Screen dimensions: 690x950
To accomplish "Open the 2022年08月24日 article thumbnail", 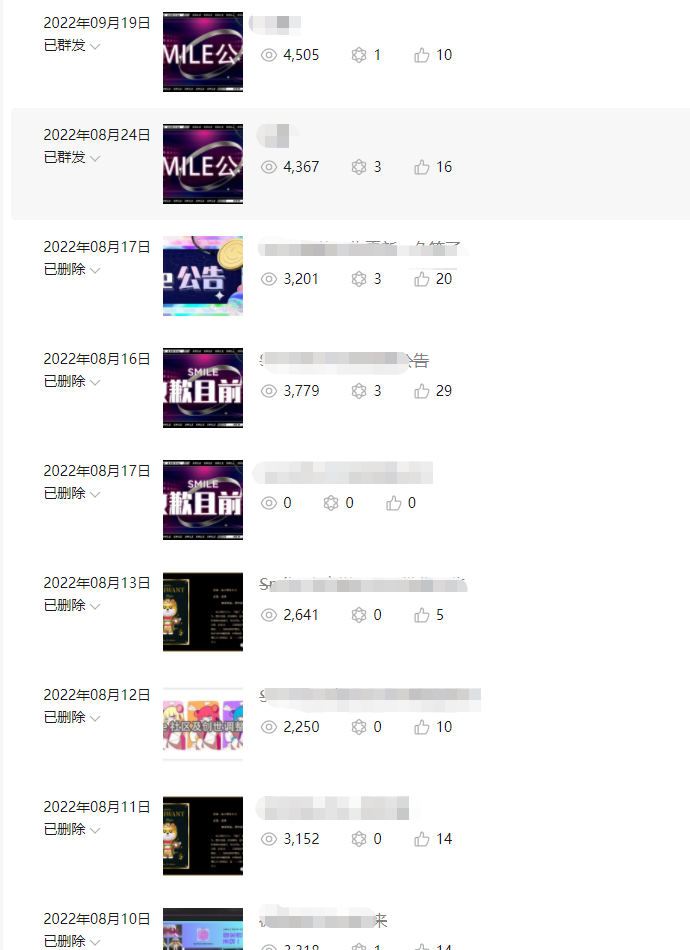I will pos(202,164).
